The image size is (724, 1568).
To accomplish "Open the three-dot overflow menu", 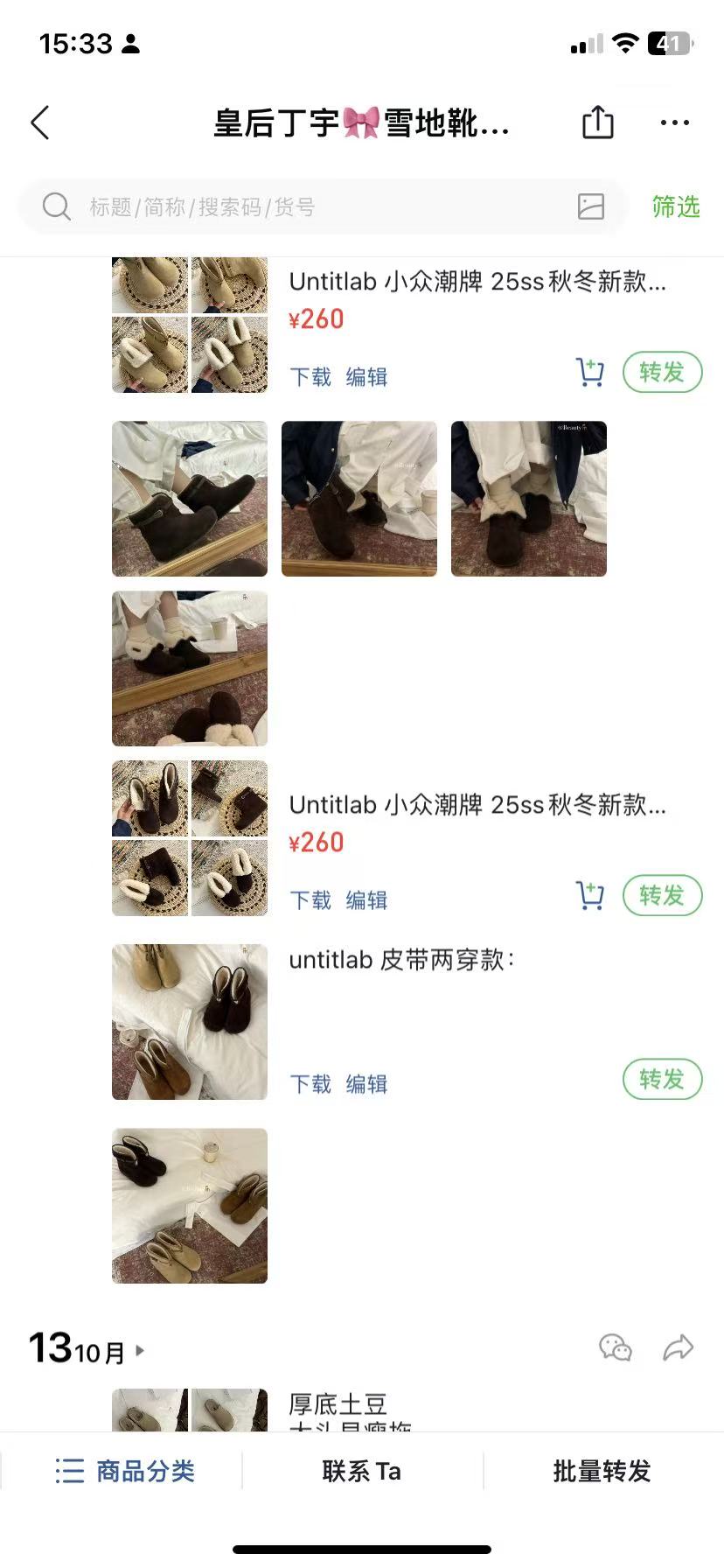I will [675, 123].
